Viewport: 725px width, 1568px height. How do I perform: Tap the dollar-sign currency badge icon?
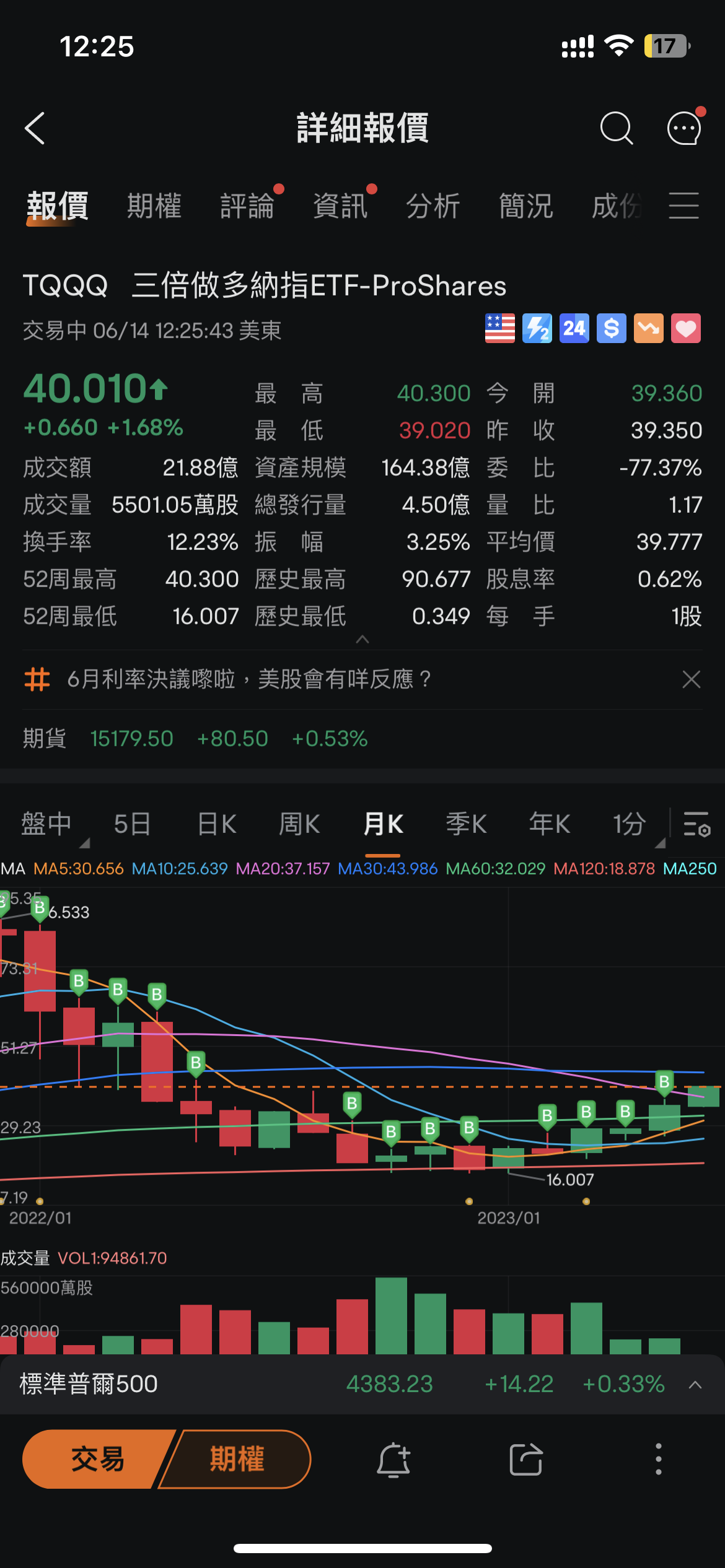(x=611, y=328)
